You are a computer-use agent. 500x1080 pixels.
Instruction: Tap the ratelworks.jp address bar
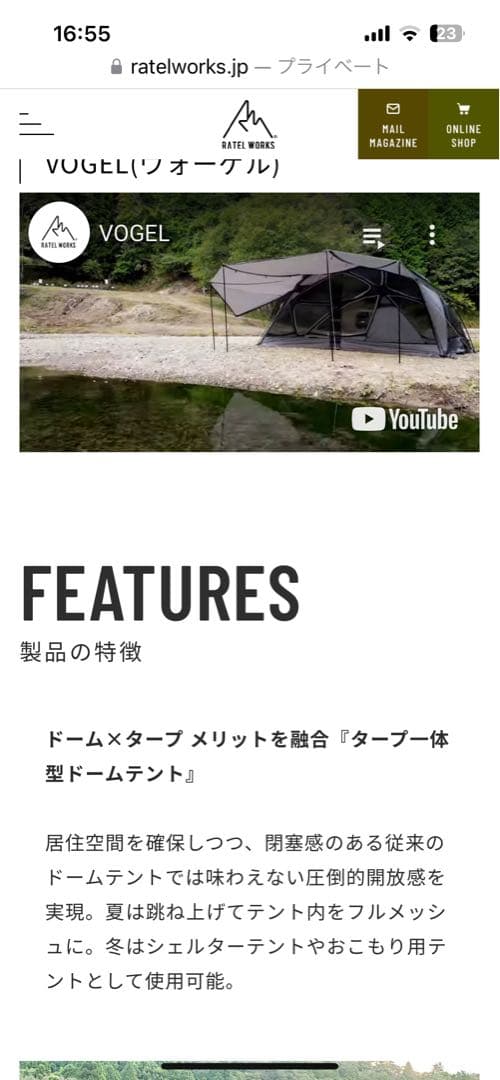249,67
